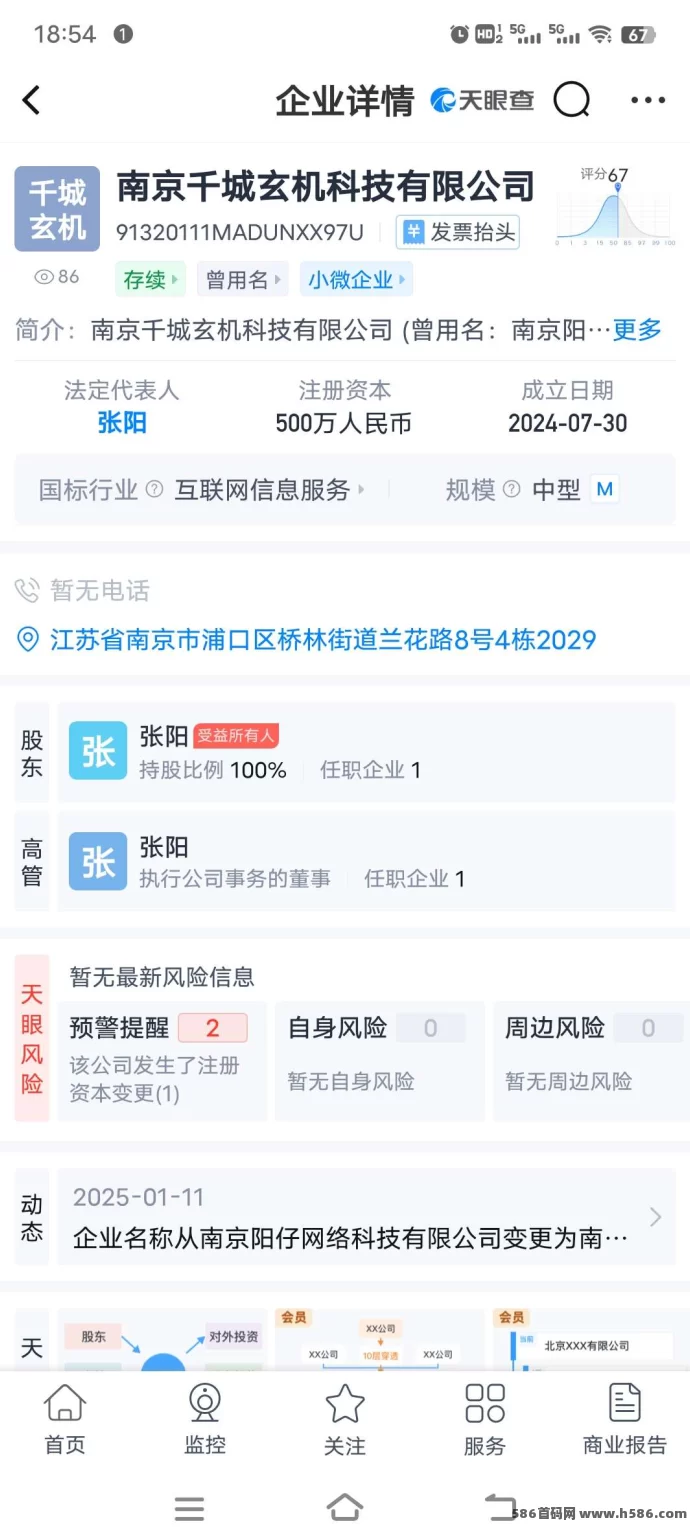Open legal representative 张阳's profile link
The width and height of the screenshot is (690, 1527).
click(x=122, y=423)
